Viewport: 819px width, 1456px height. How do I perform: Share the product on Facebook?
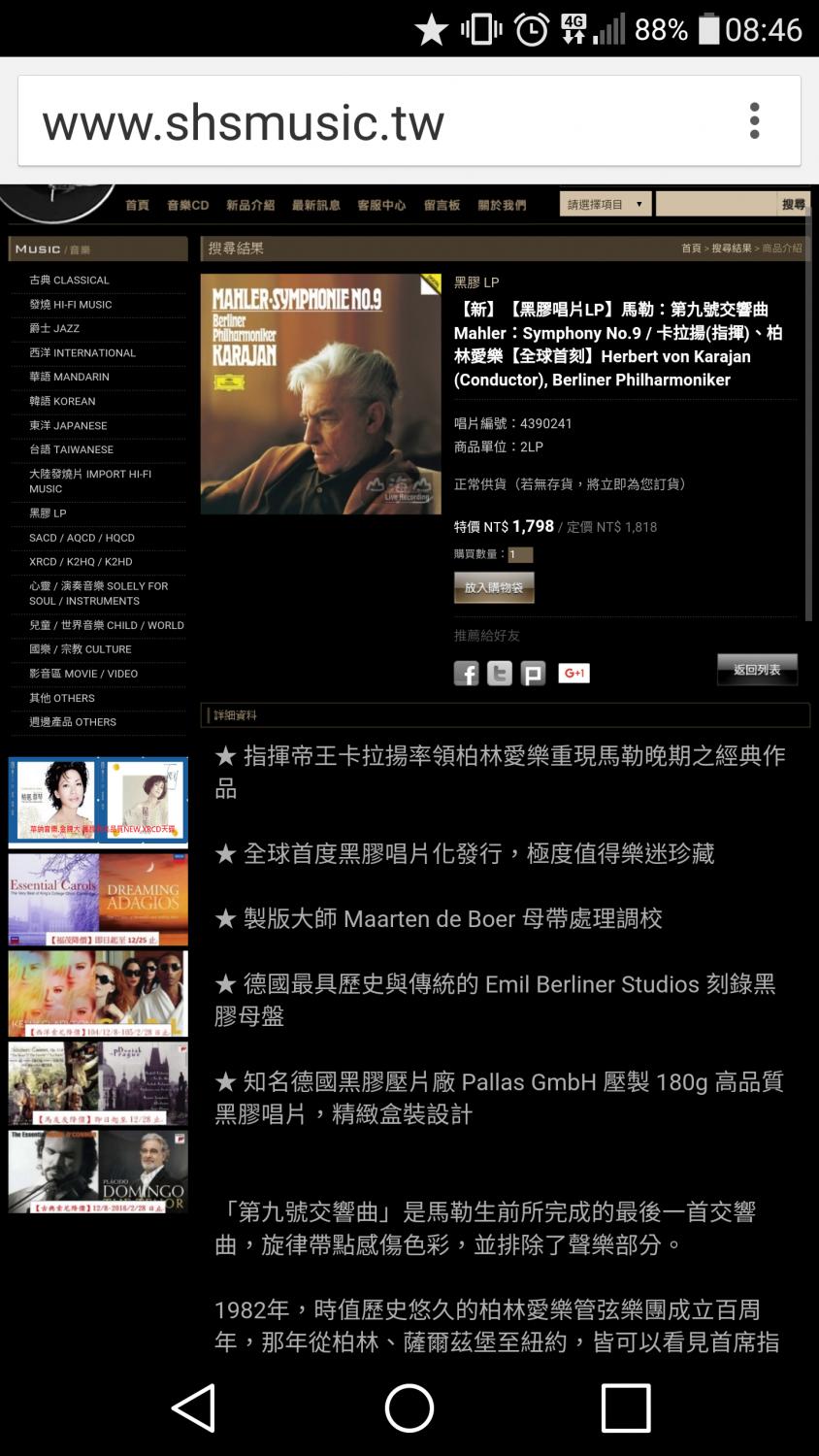[467, 674]
